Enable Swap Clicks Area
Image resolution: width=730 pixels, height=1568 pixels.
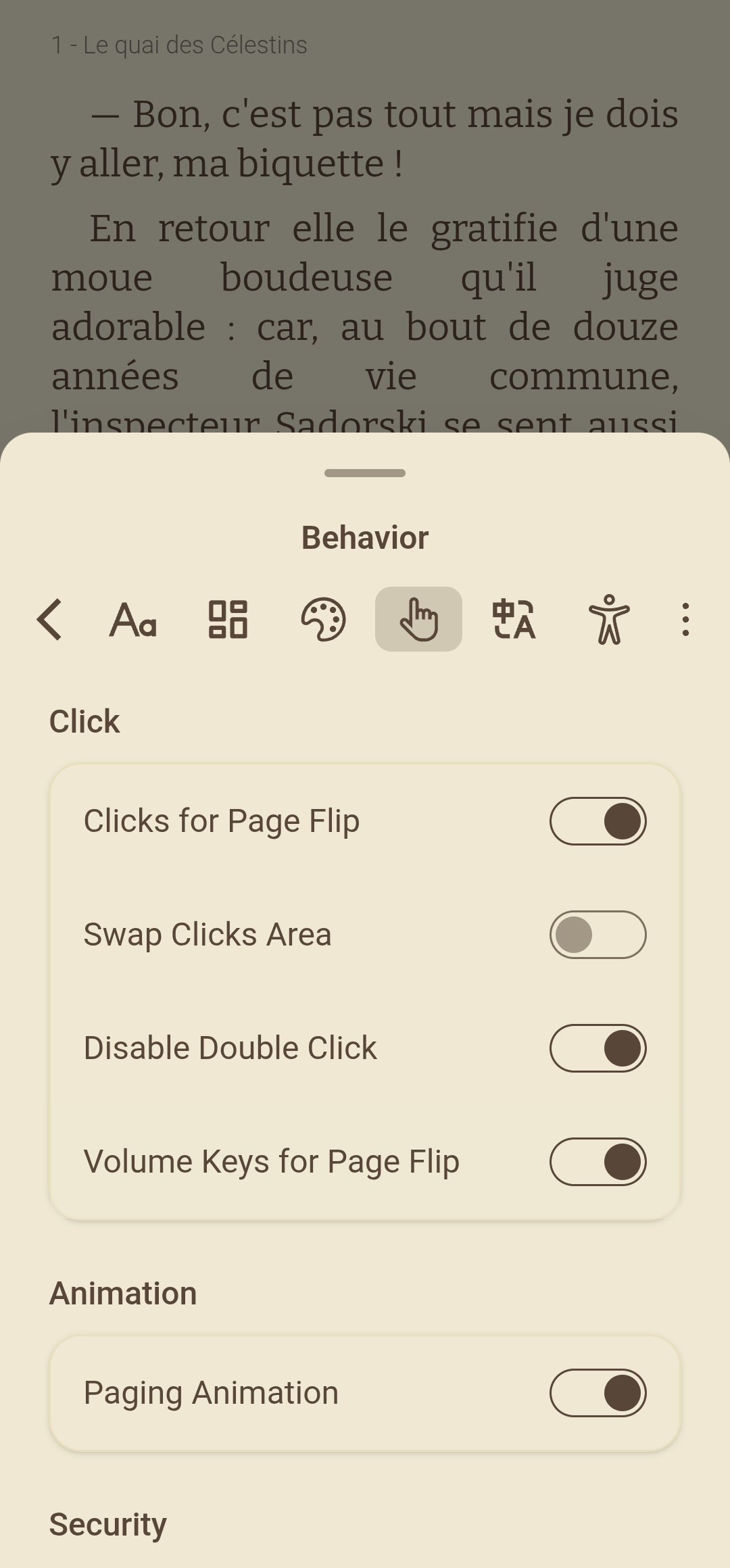pyautogui.click(x=598, y=935)
